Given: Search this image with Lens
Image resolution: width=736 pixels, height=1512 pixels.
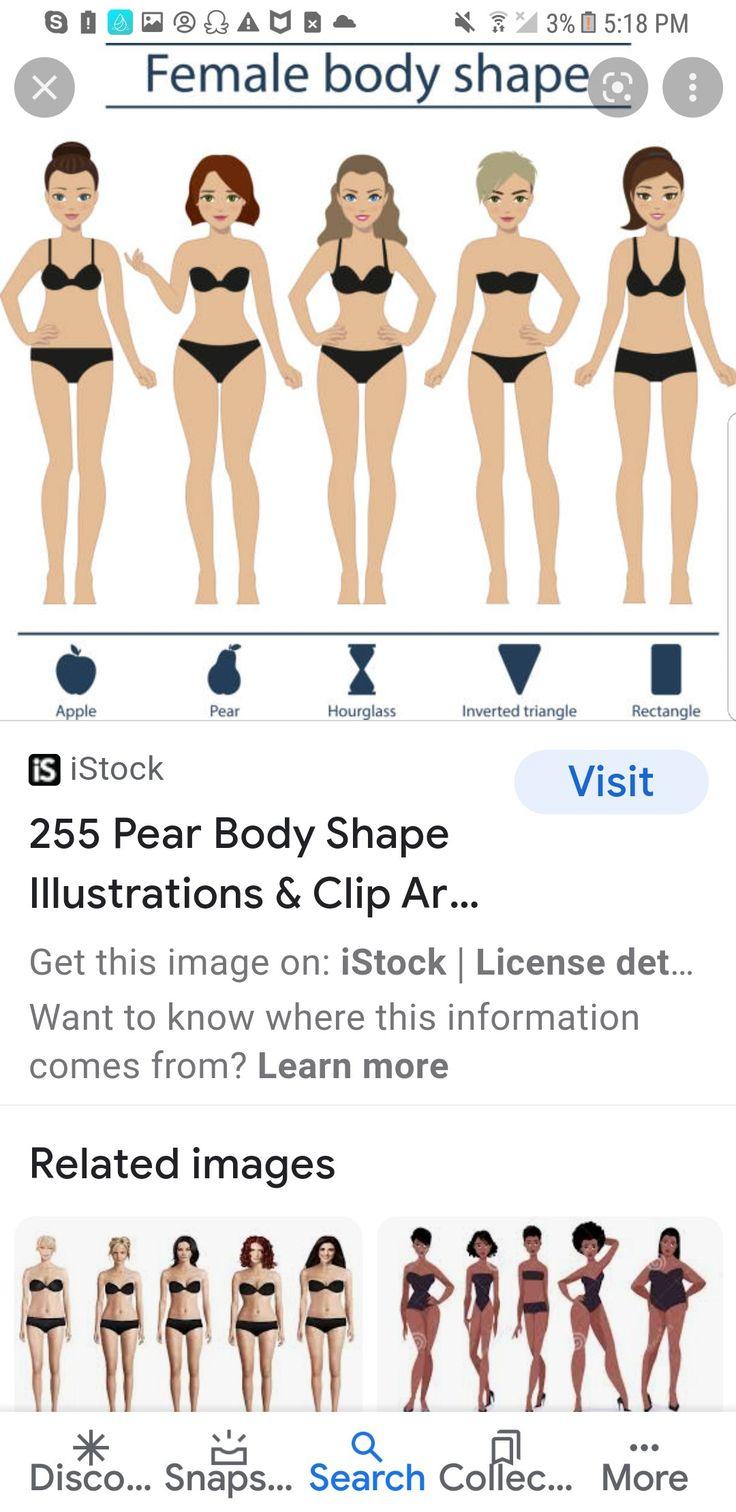Looking at the screenshot, I should (617, 88).
